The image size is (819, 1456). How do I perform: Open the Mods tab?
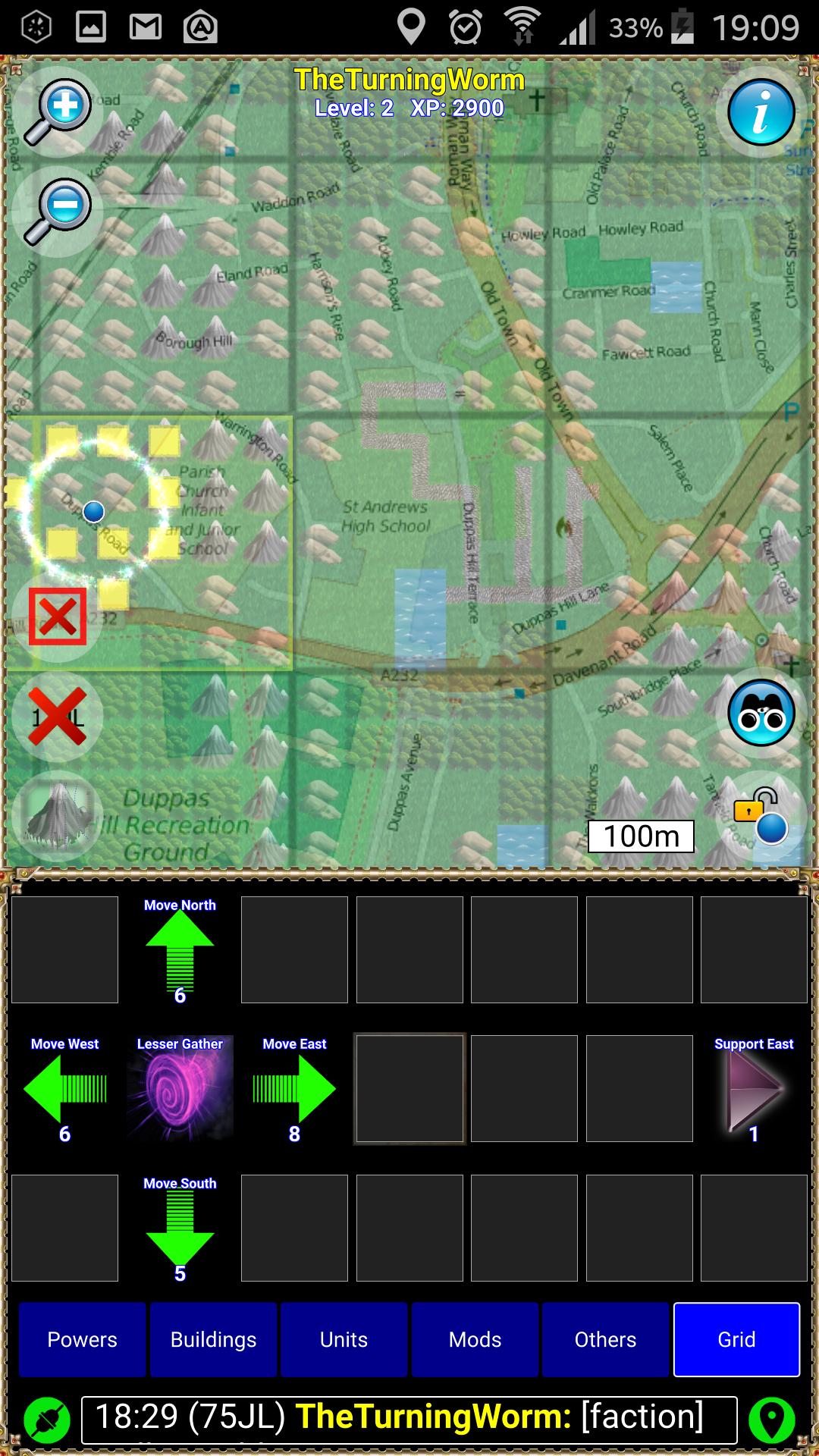tap(475, 1339)
